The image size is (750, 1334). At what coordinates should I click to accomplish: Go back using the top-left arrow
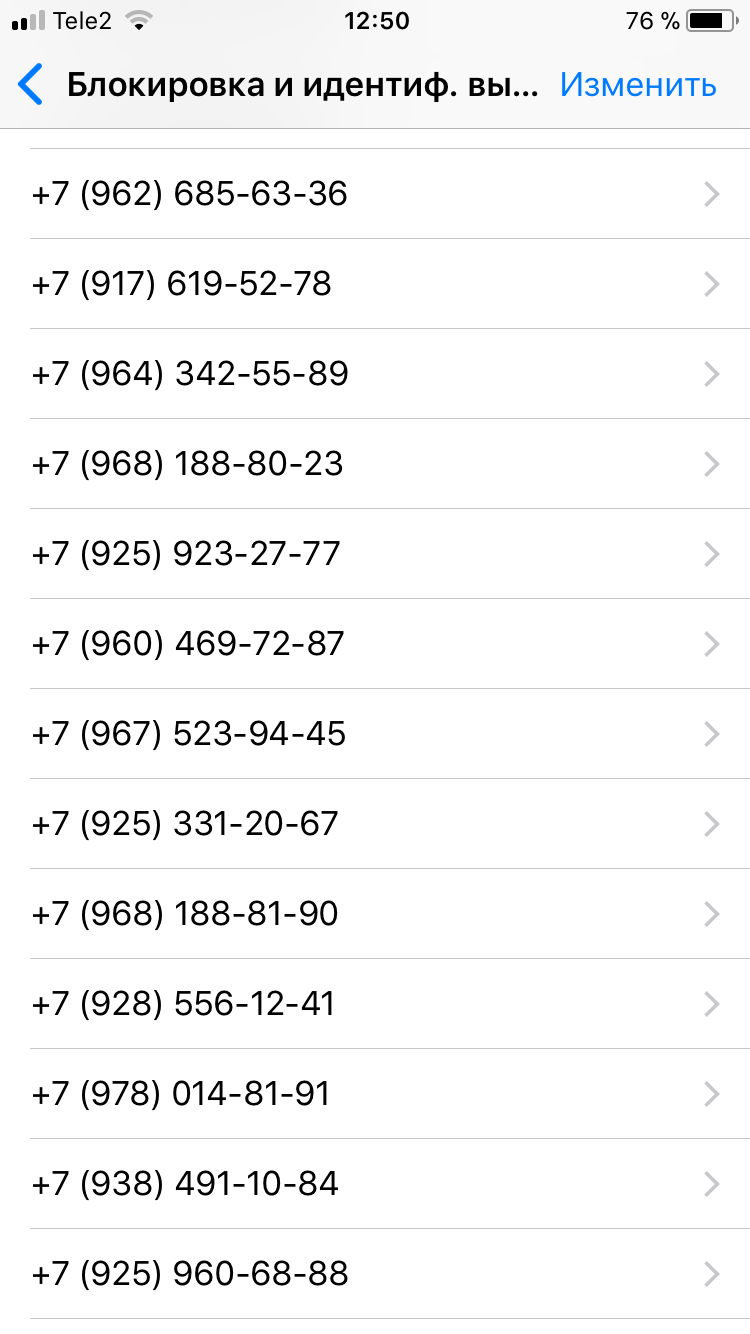(x=31, y=85)
